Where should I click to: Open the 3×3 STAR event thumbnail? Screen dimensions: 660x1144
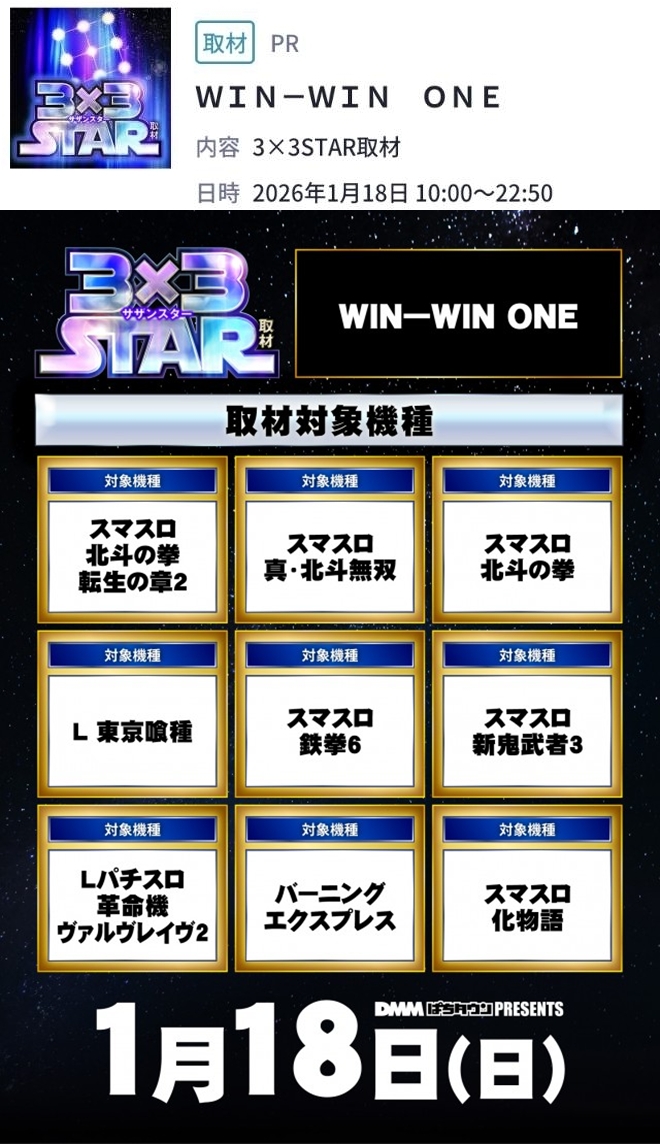[90, 88]
